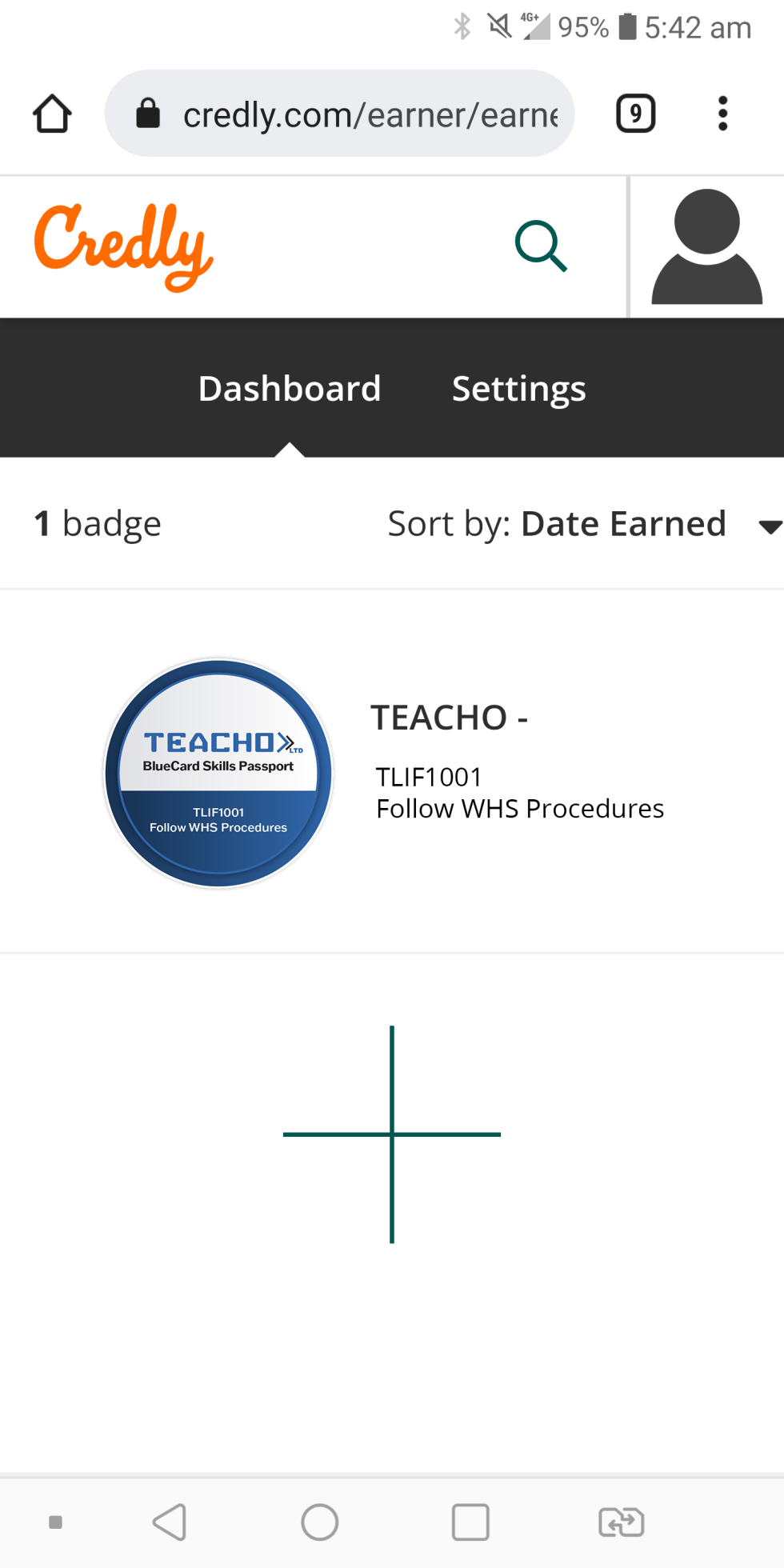Switch to the Dashboard tab
The width and height of the screenshot is (784, 1568).
pyautogui.click(x=290, y=389)
